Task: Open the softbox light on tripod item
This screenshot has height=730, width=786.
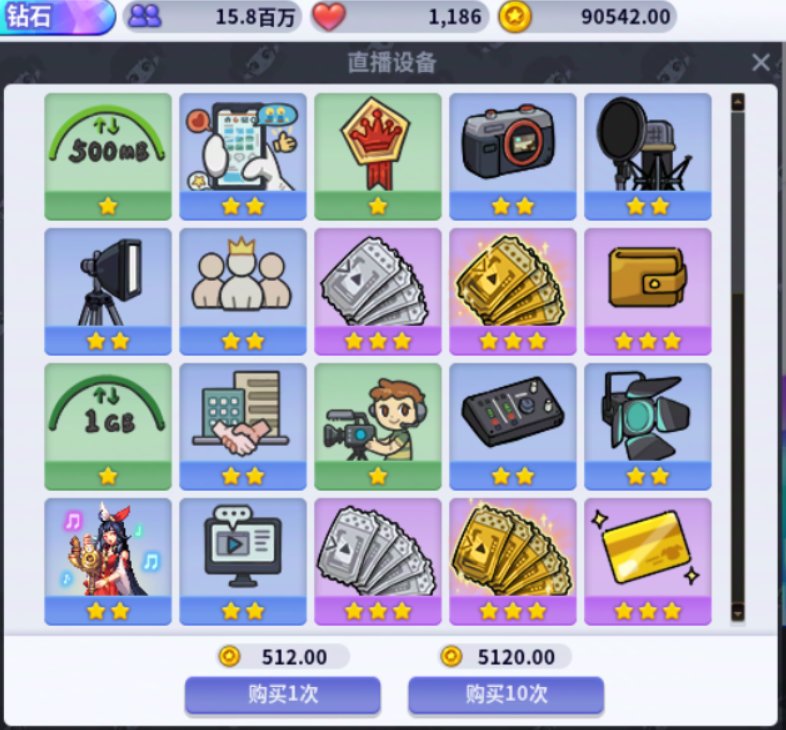Action: coord(108,290)
